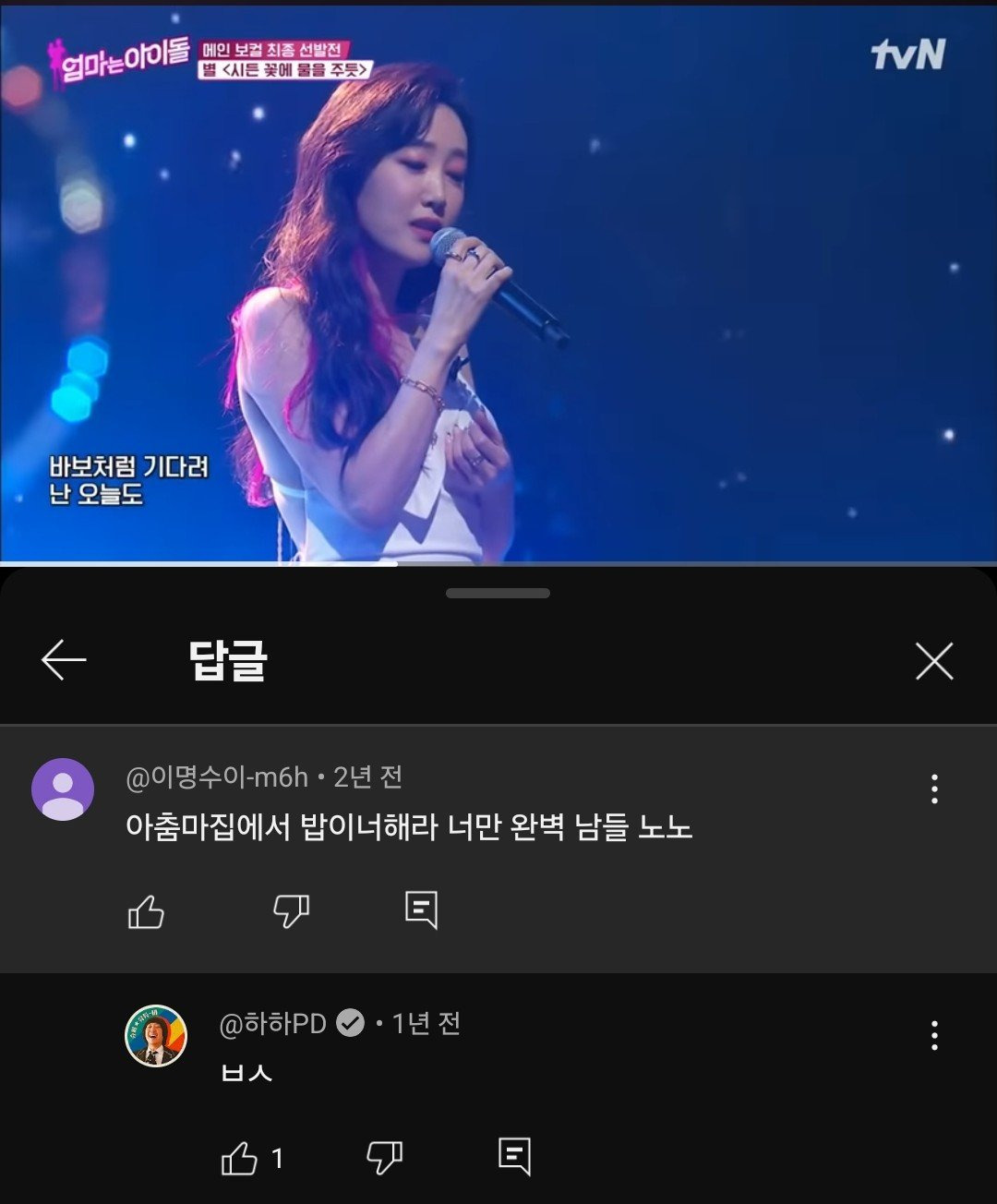
Task: Tap the video player to show playback controls
Action: (498, 277)
